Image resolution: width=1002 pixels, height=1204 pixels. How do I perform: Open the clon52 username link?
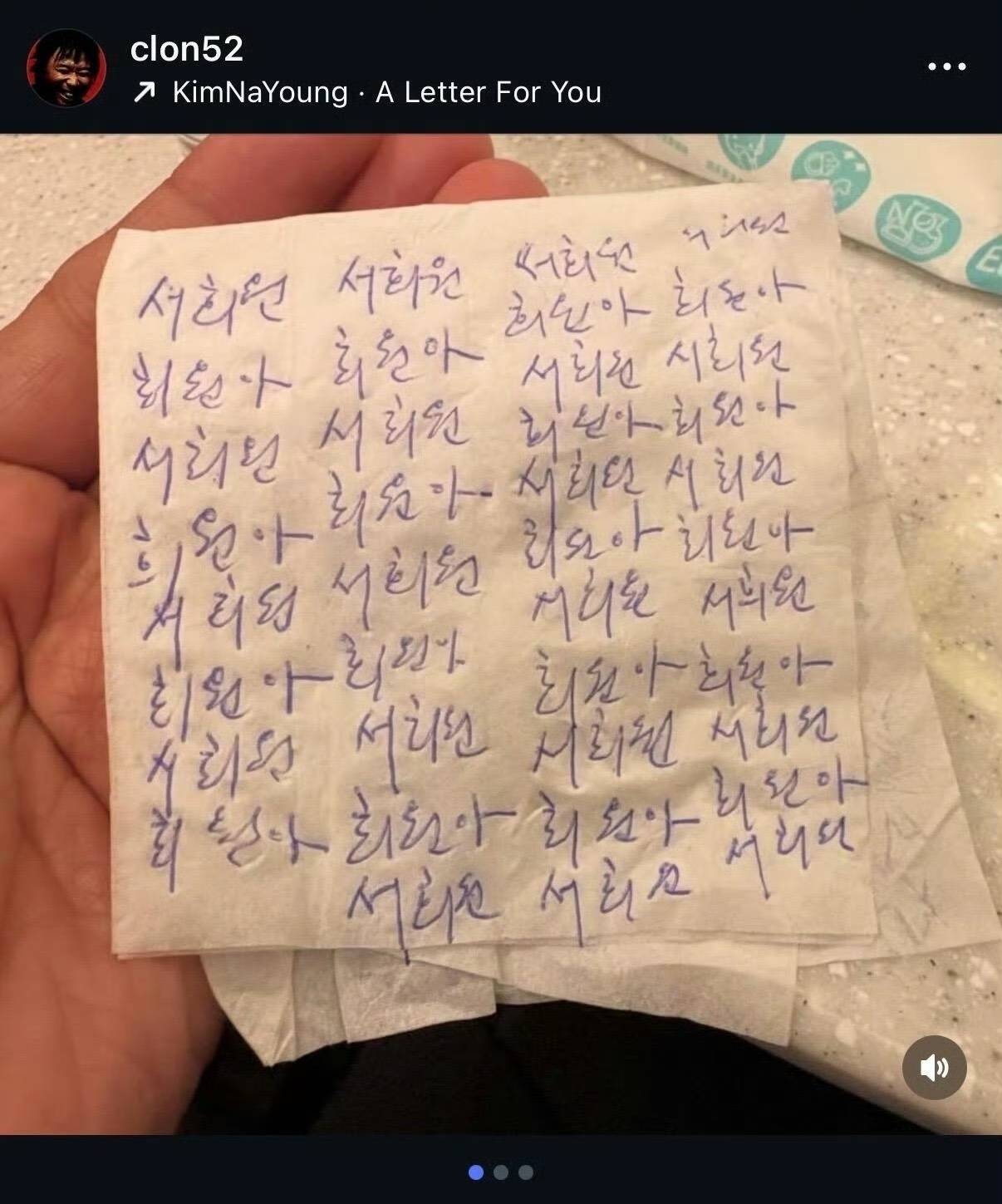[x=186, y=49]
